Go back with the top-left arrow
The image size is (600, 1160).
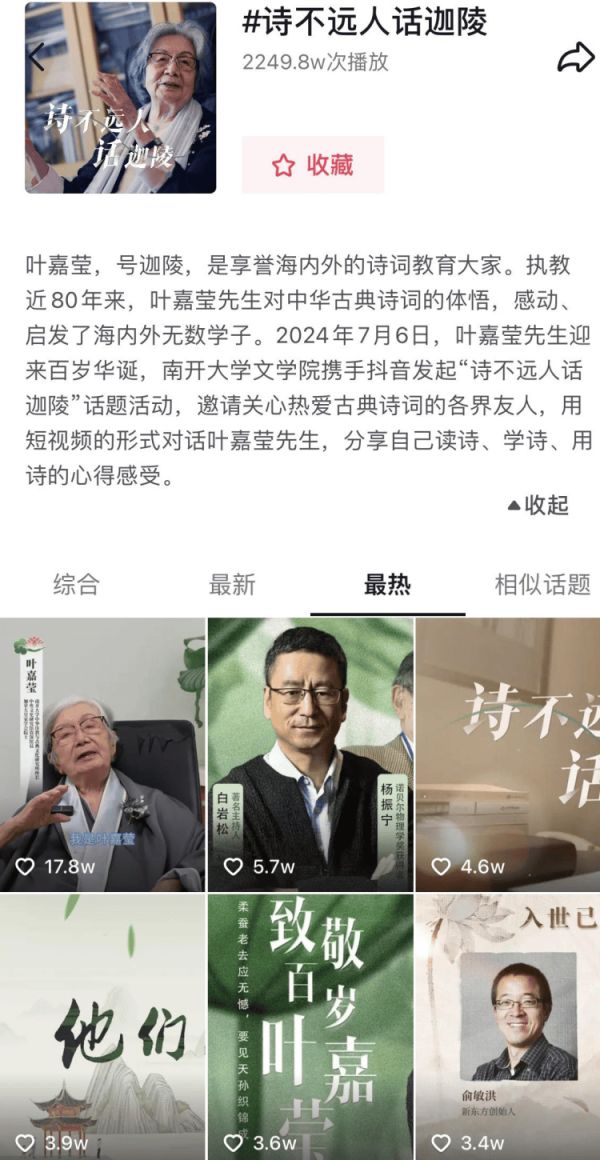coord(36,57)
